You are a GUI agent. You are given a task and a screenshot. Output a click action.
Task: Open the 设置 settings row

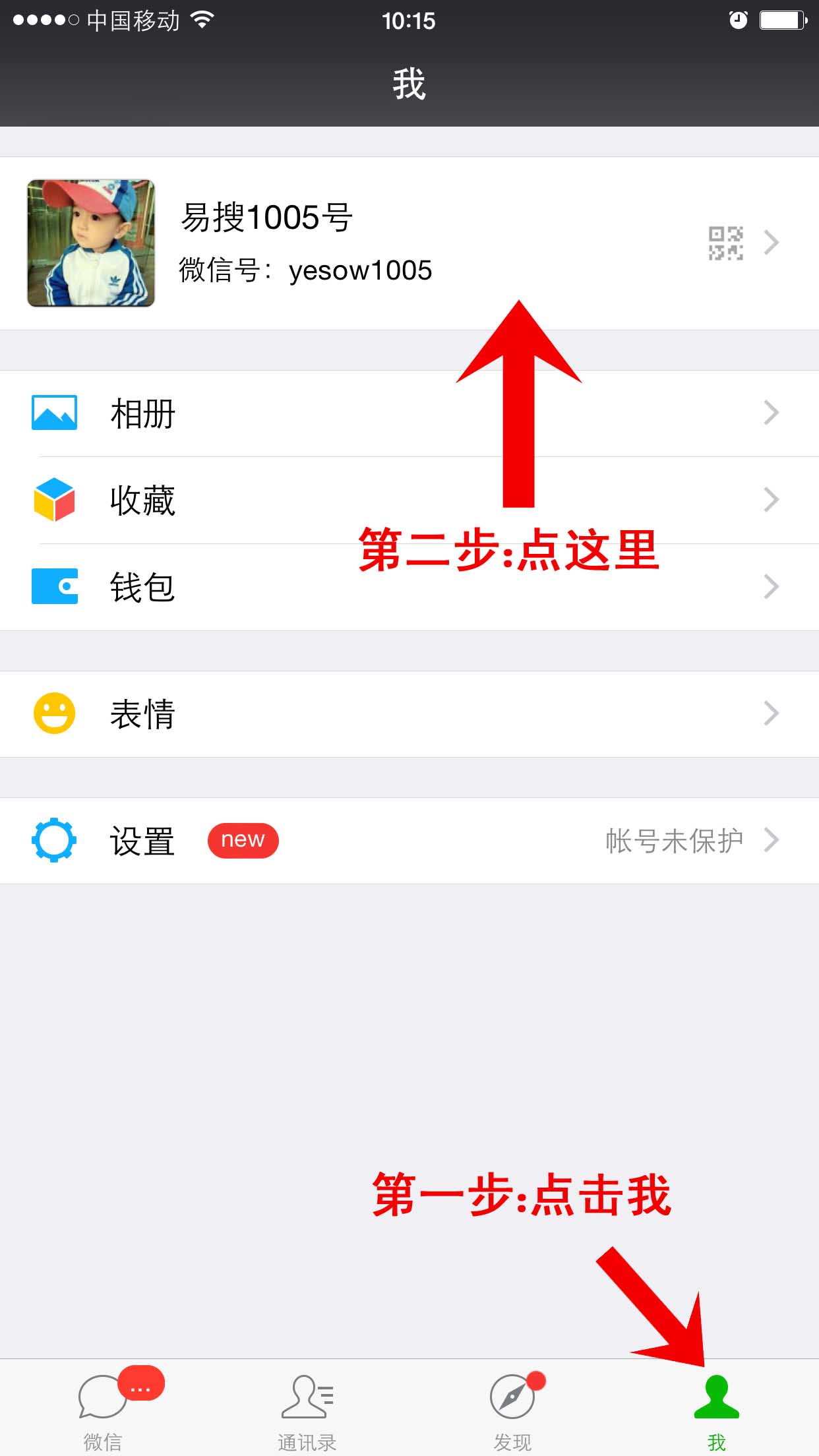pos(409,840)
